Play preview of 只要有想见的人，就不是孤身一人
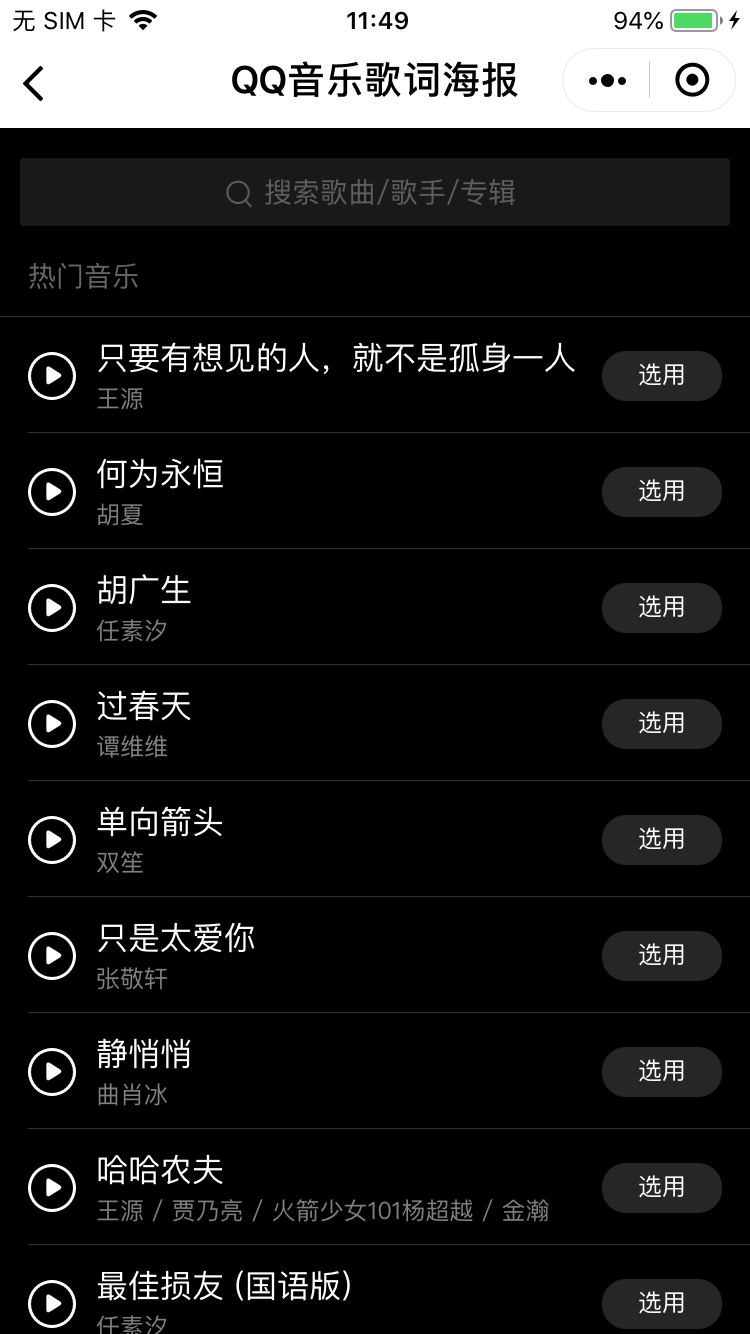Viewport: 750px width, 1334px height. coord(52,376)
